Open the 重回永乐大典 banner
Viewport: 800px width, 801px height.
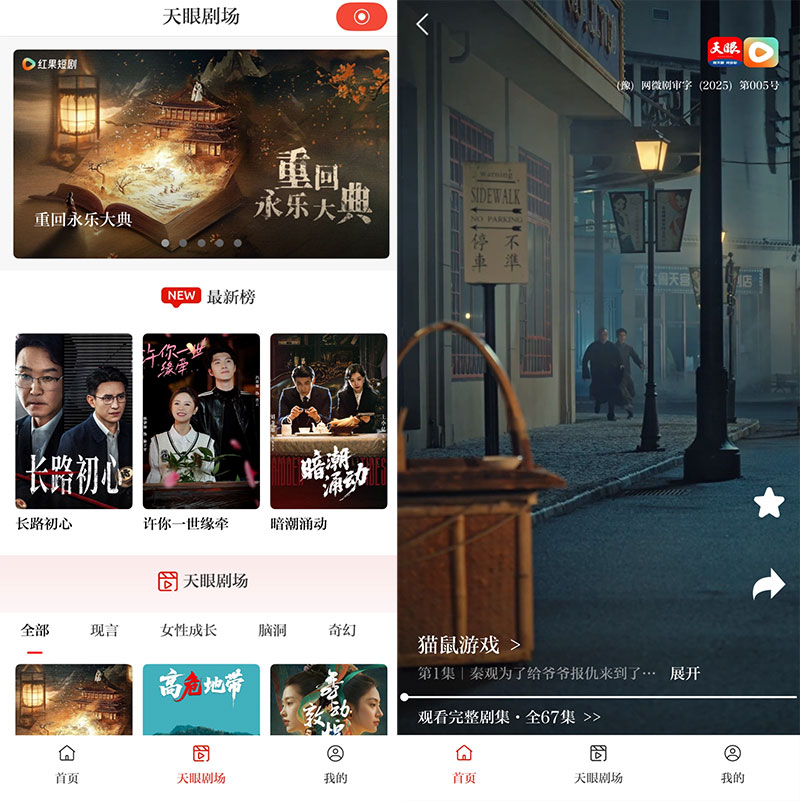[201, 154]
